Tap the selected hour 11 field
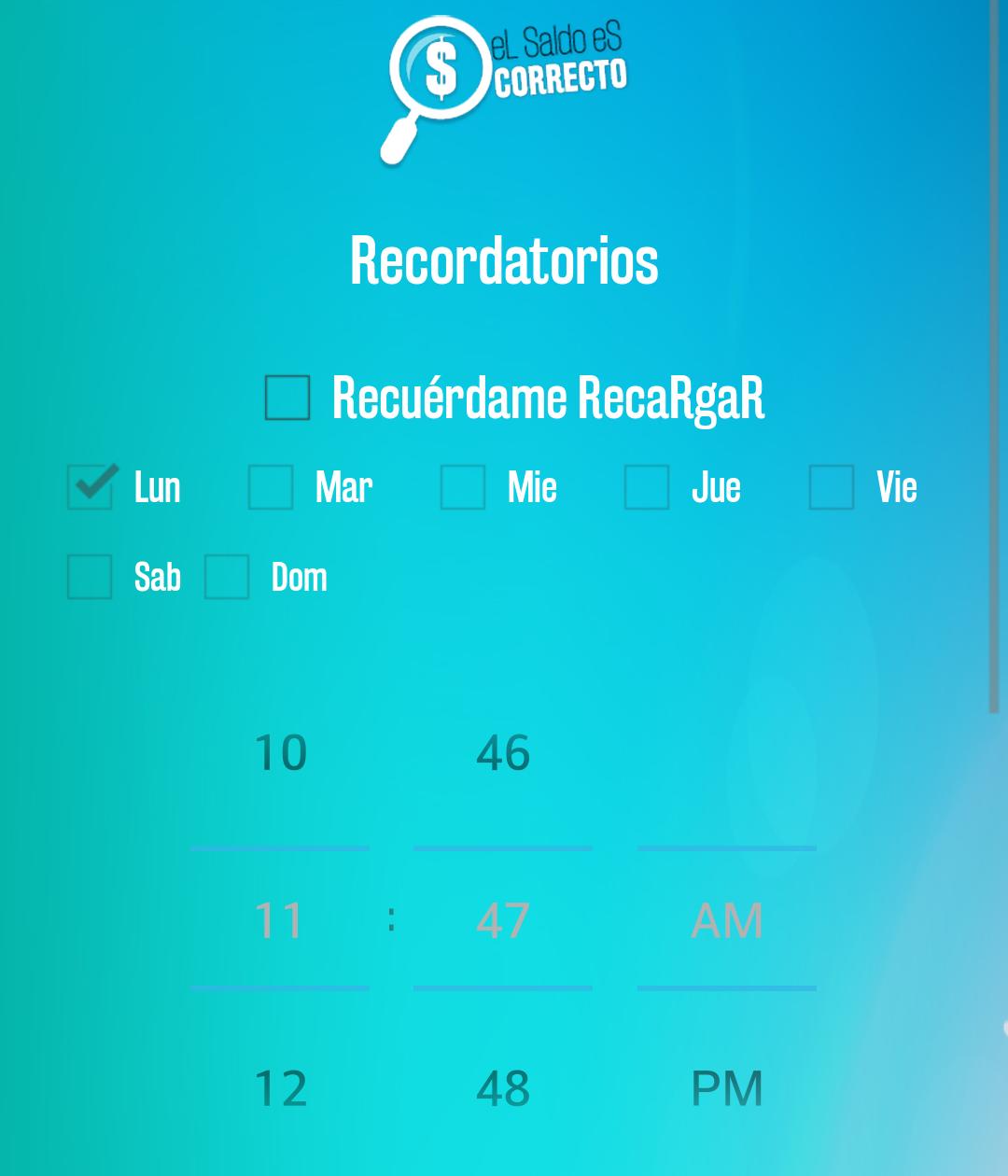 coord(280,920)
